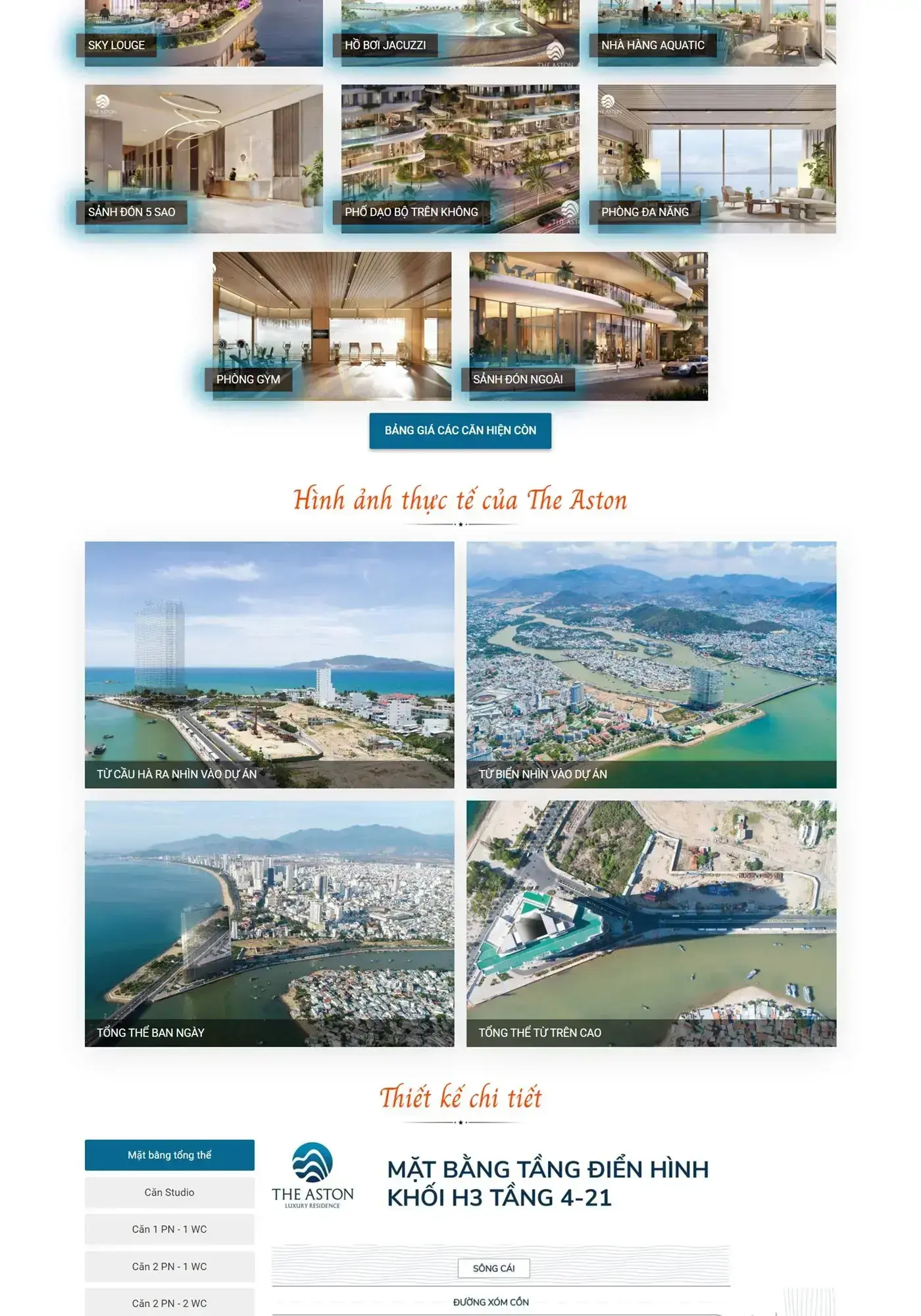
Task: Open the Từ cầu Hà Ra nhìn vào dự án photo
Action: [x=269, y=665]
